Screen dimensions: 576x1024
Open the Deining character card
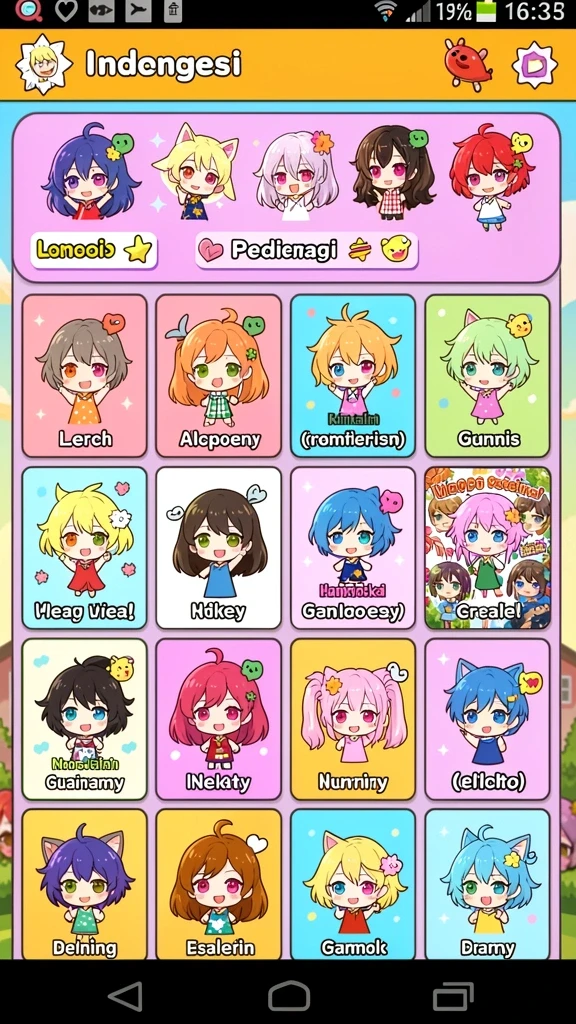coord(84,884)
